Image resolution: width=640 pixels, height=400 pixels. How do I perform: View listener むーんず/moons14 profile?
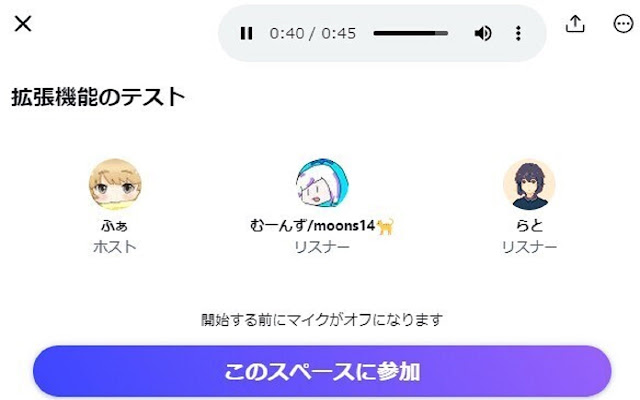322,185
